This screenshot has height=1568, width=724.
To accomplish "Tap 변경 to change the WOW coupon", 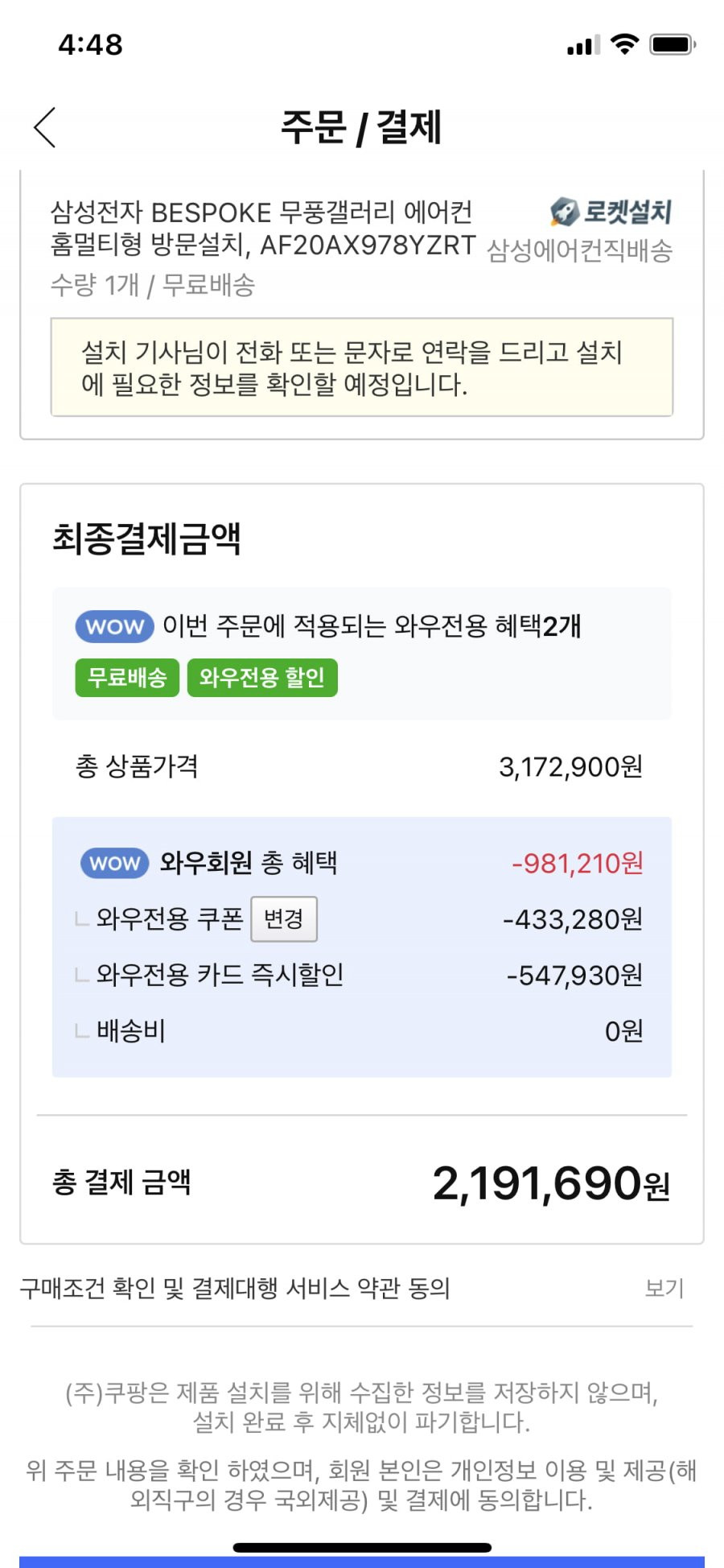I will coord(284,918).
